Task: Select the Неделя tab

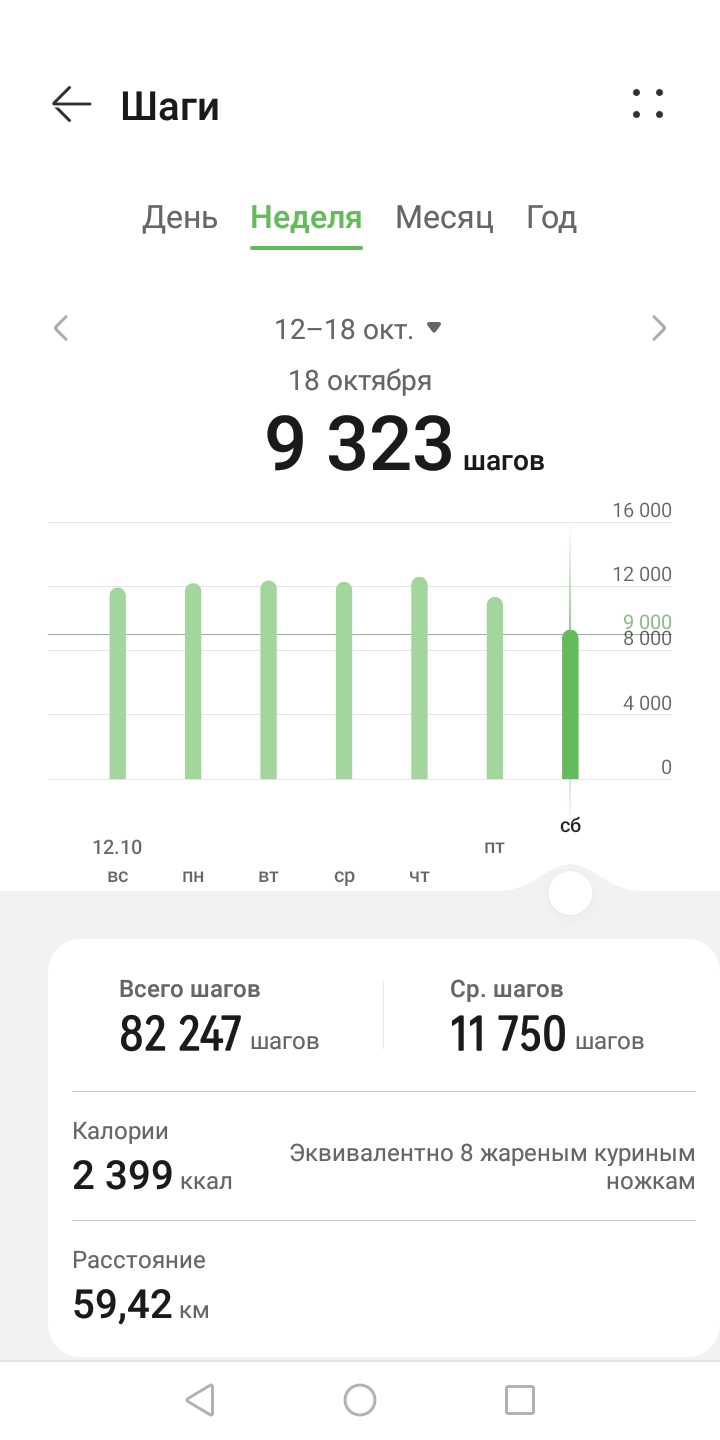Action: coord(306,218)
